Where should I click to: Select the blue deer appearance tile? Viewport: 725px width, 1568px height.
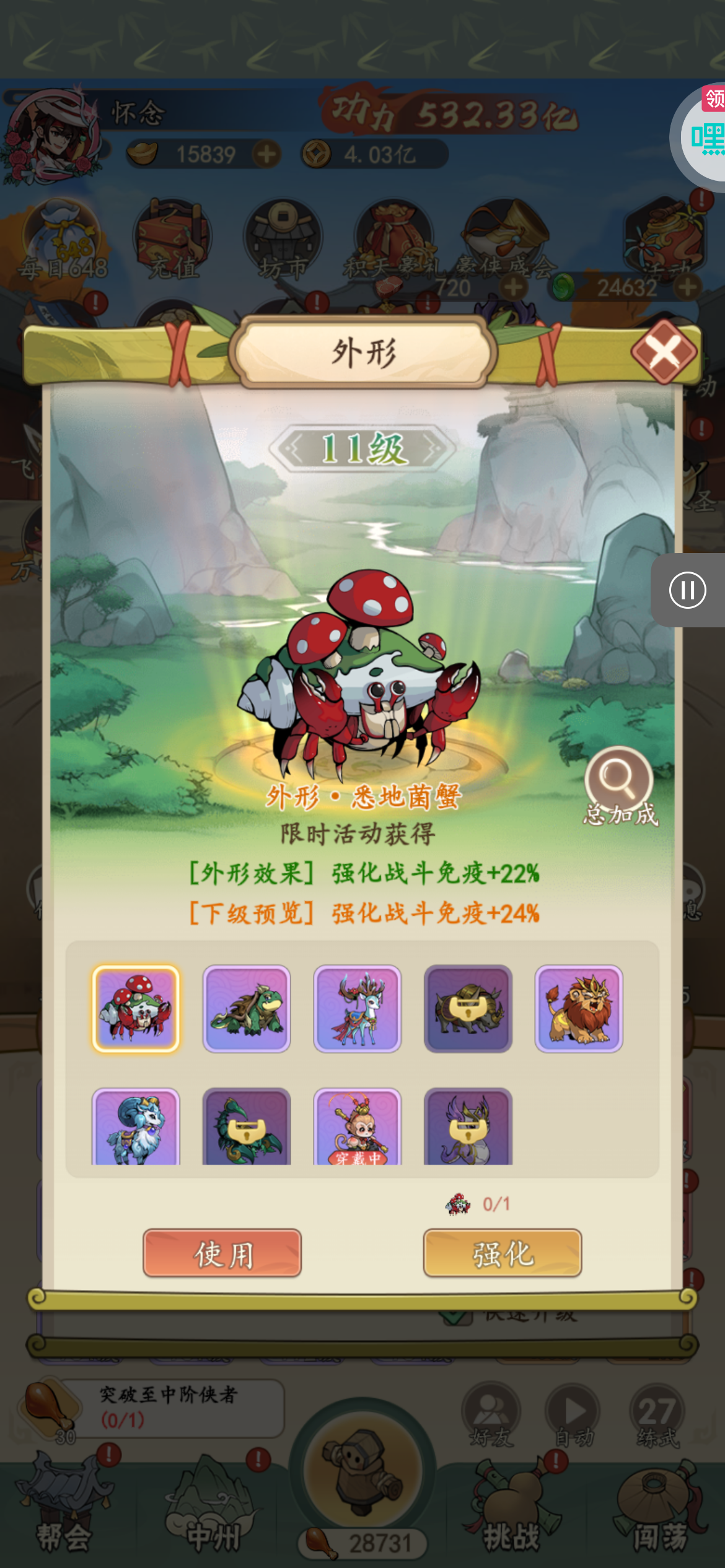[x=357, y=1008]
